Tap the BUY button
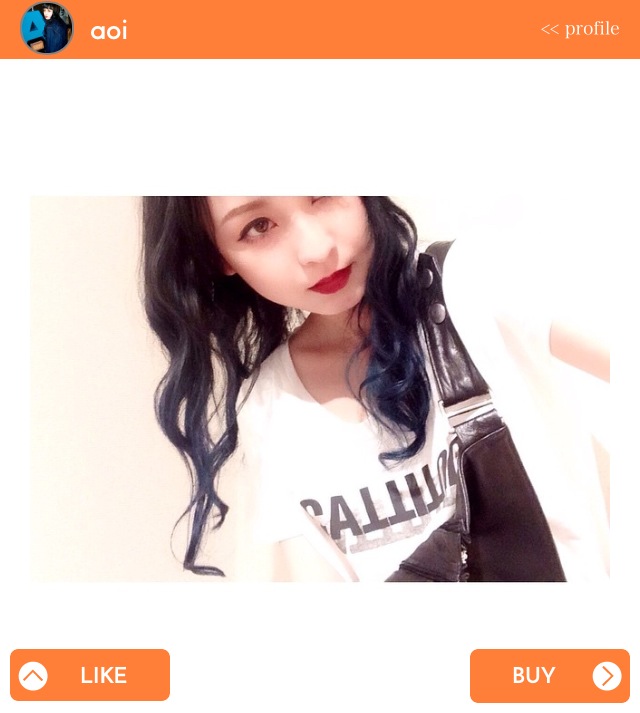Screen dimensions: 640x713 pos(549,676)
